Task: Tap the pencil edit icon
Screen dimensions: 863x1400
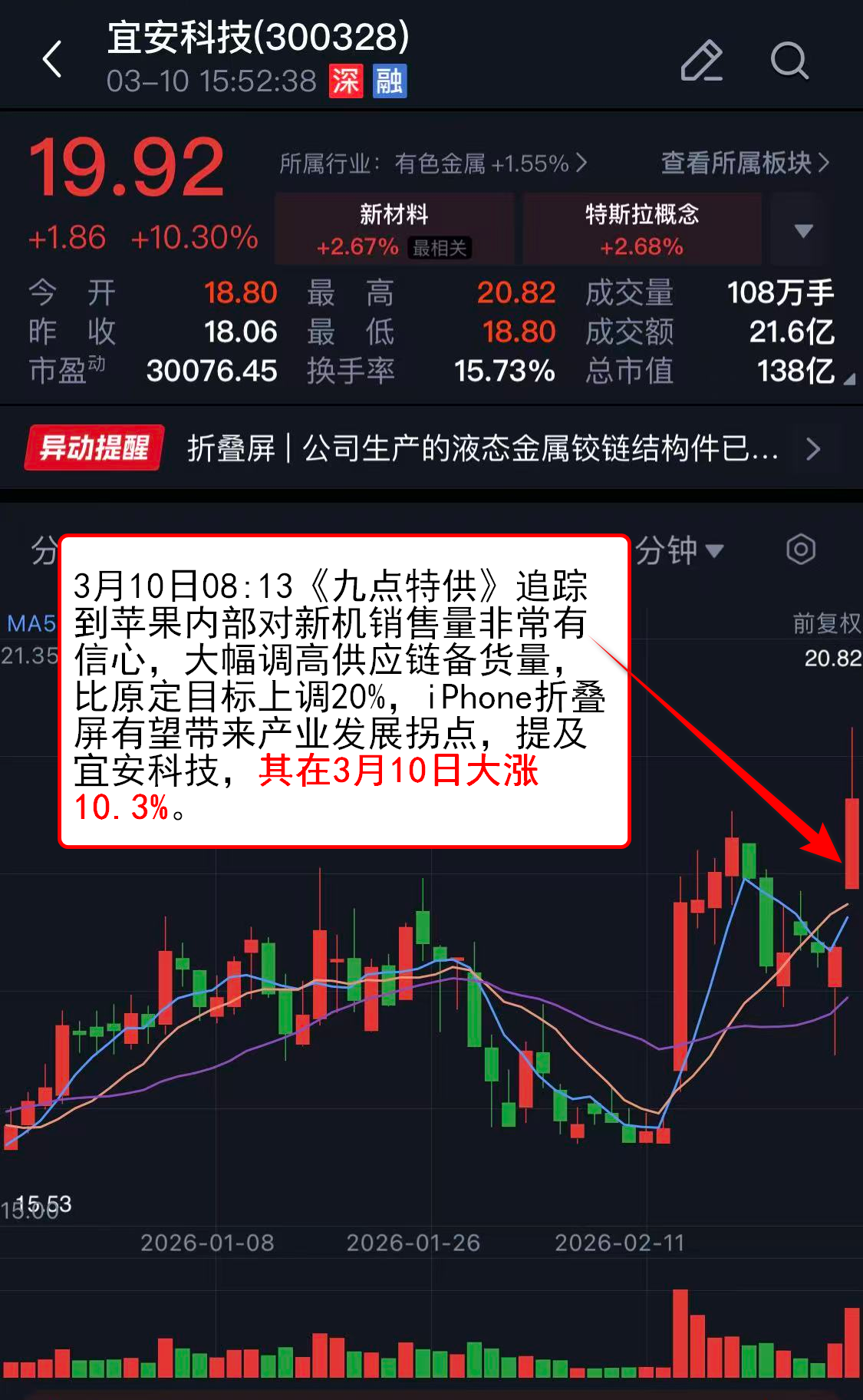Action: pos(701,61)
